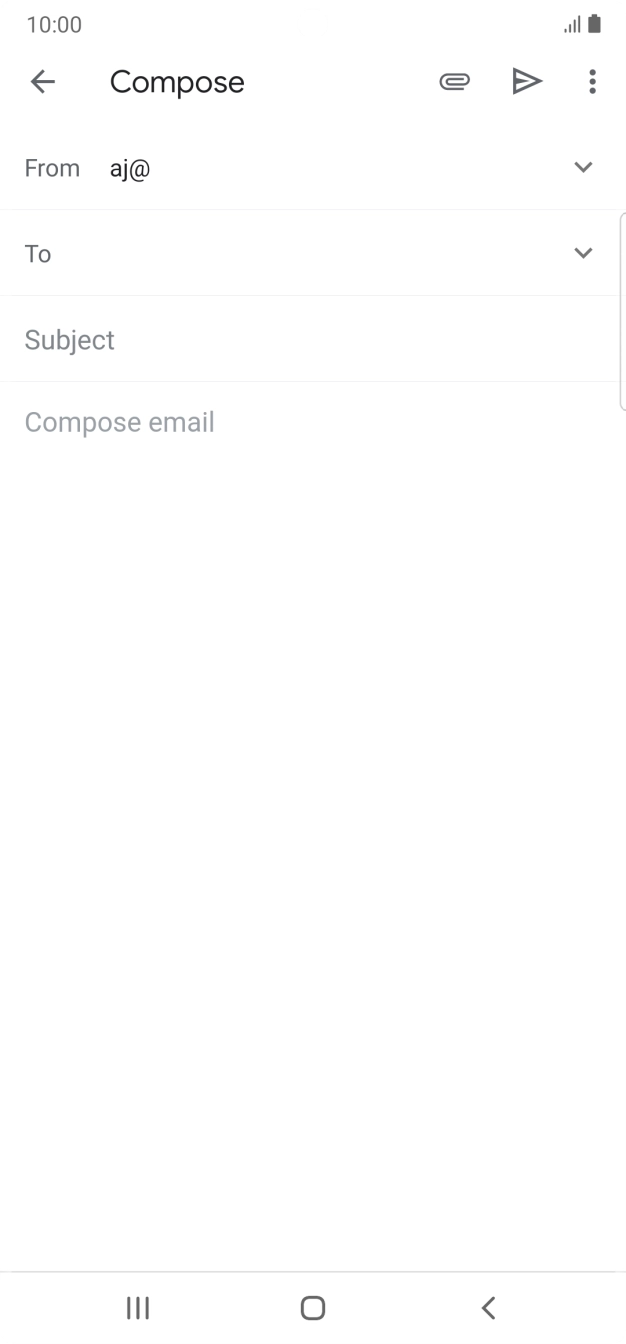Image resolution: width=626 pixels, height=1344 pixels.
Task: Expand the From account dropdown
Action: pos(584,167)
